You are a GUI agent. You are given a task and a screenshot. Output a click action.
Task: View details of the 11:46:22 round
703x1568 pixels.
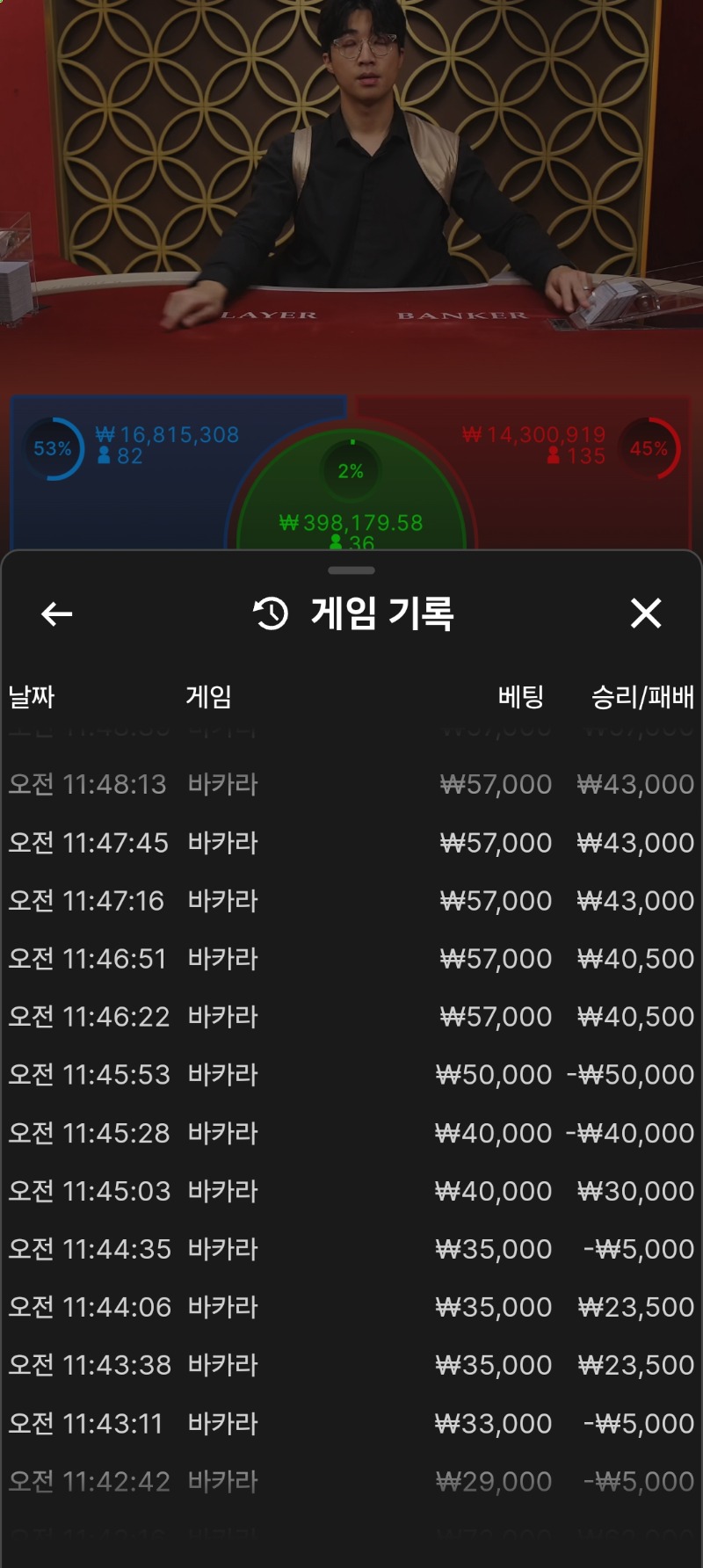[x=351, y=1016]
